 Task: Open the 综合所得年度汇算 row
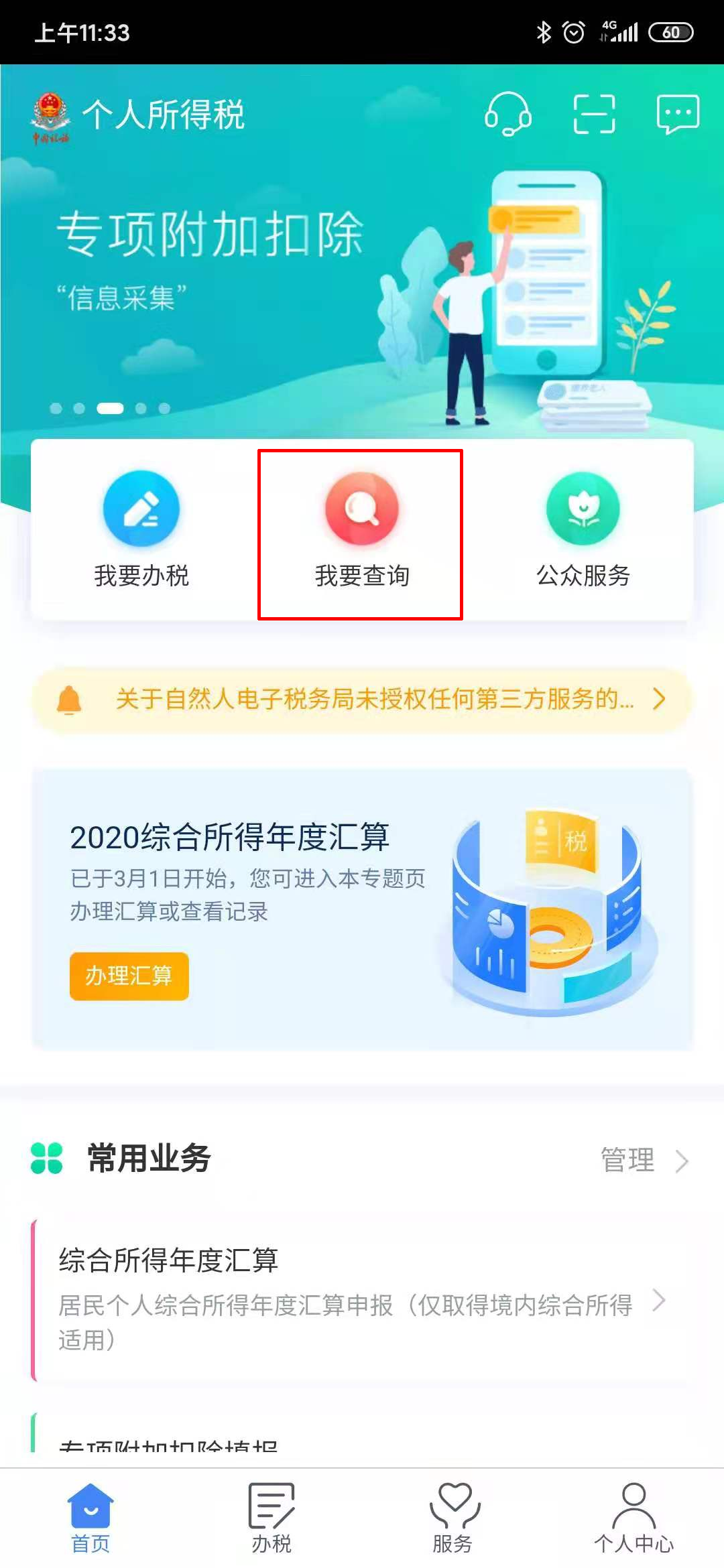click(x=362, y=1300)
